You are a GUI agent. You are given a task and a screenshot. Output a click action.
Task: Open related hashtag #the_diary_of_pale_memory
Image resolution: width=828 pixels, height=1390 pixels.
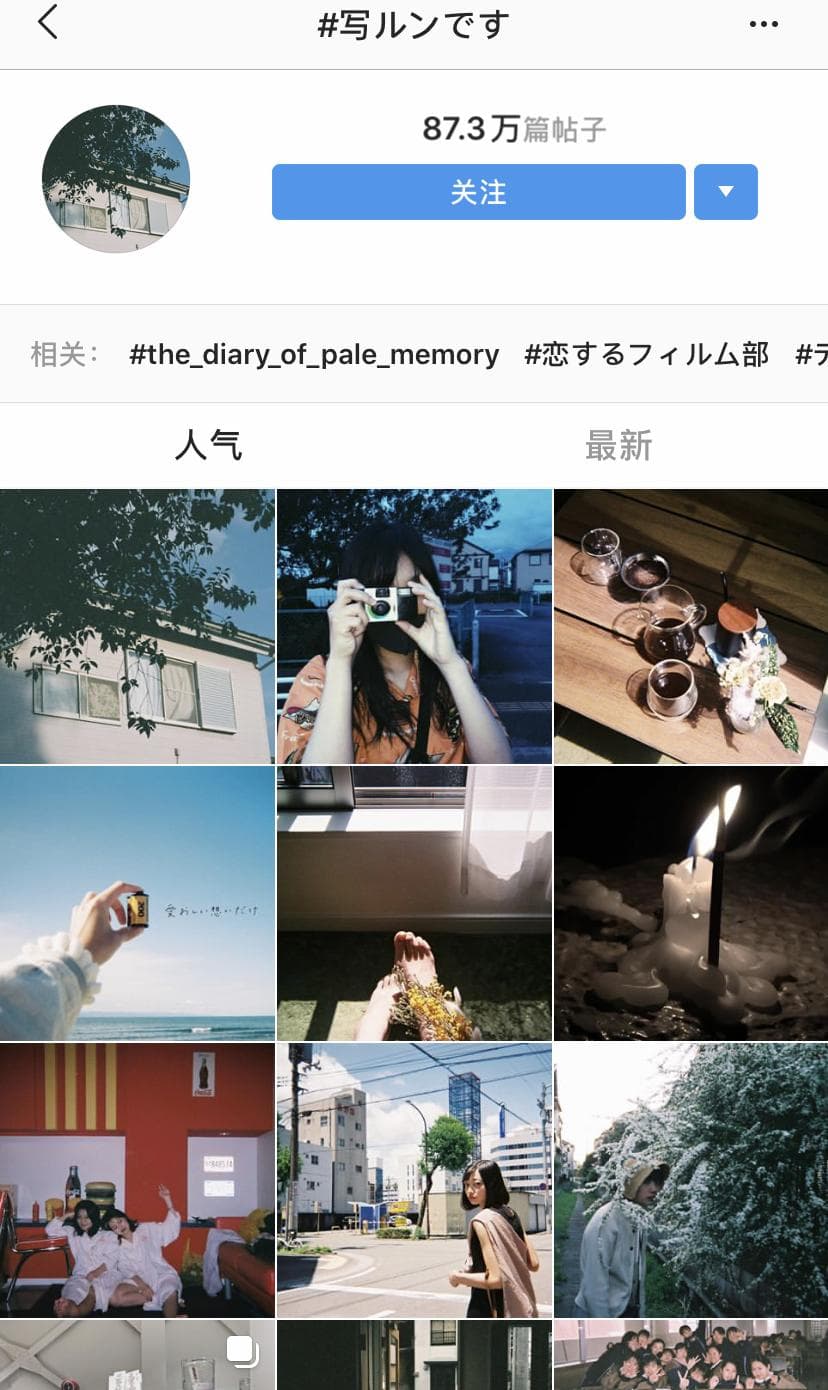click(x=314, y=354)
